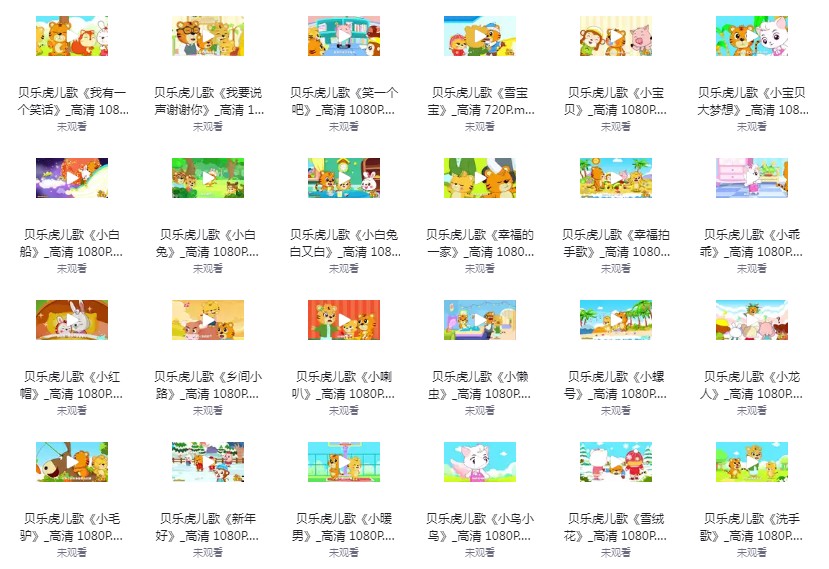829x569 pixels.
Task: Play the 《我要说声谢谢你》 video
Action: (208, 36)
